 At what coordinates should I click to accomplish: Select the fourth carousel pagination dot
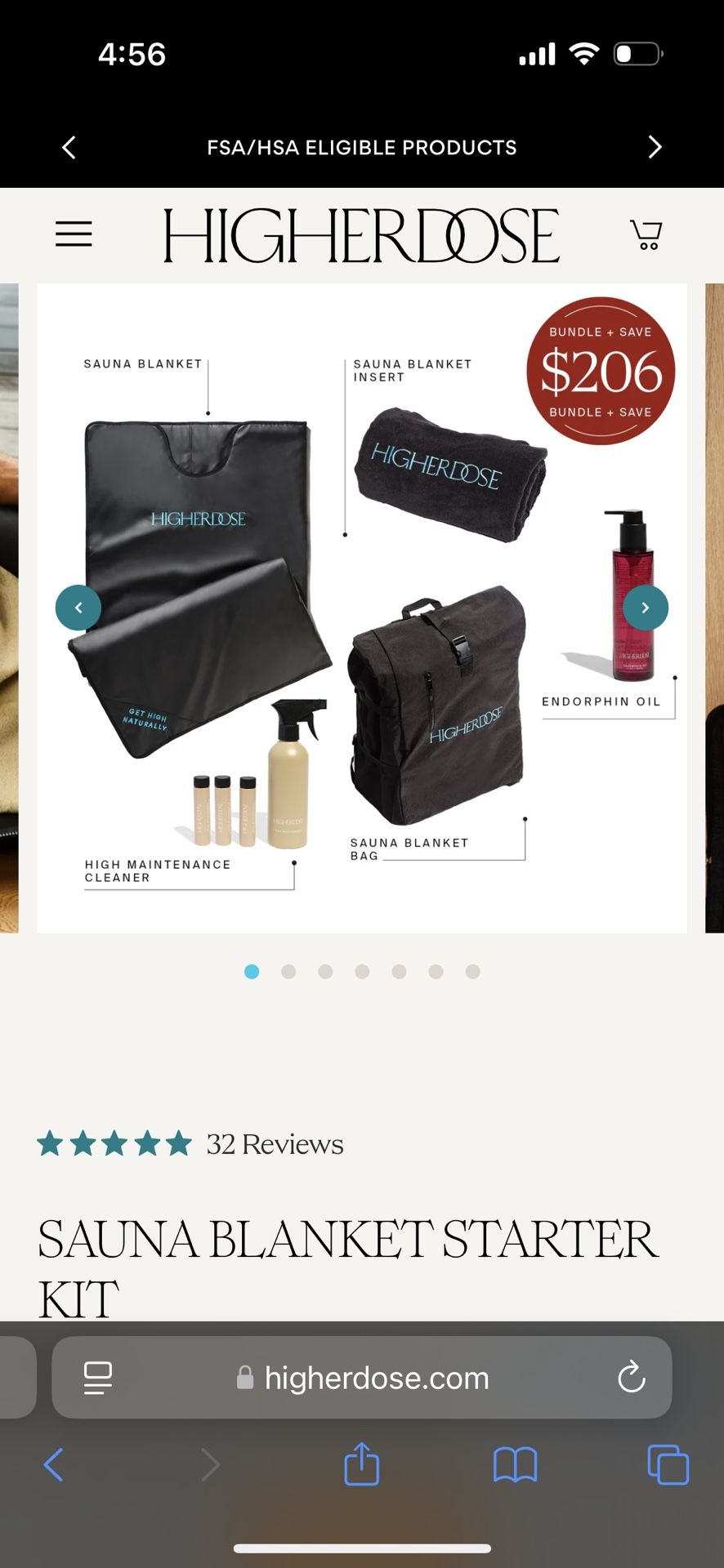pos(362,972)
